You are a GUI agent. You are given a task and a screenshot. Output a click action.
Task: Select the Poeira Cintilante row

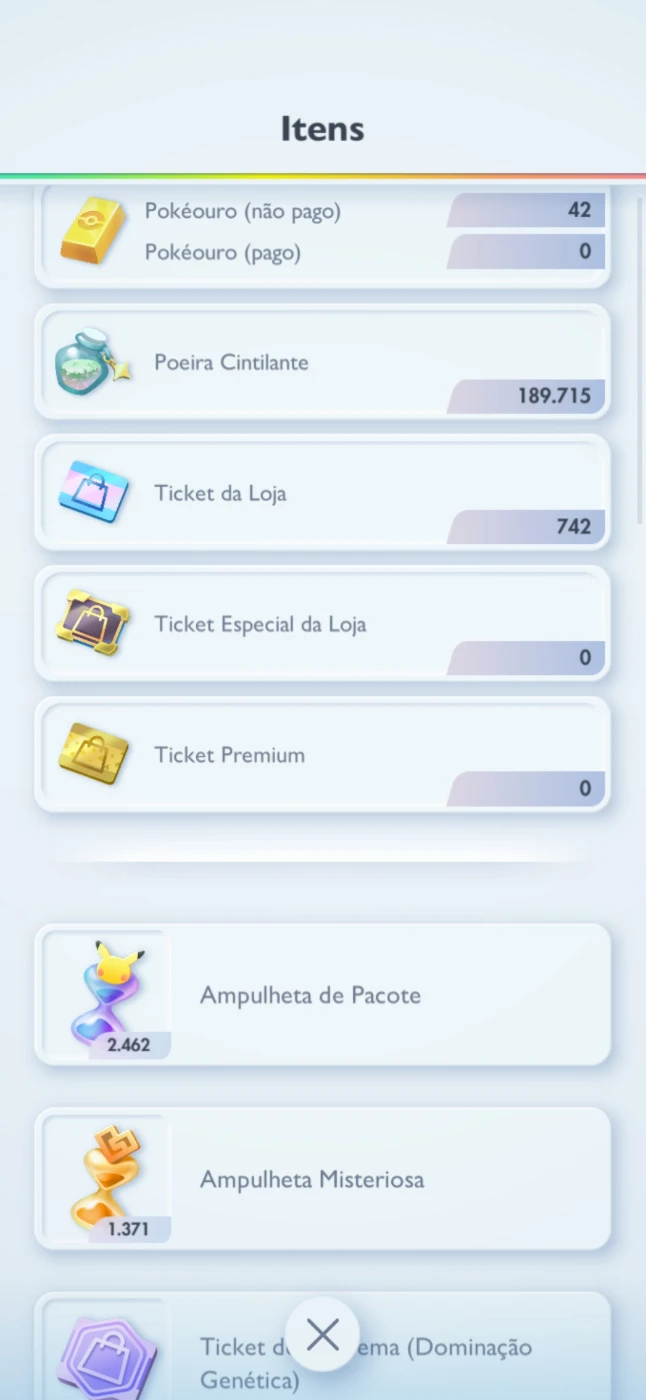[x=322, y=362]
